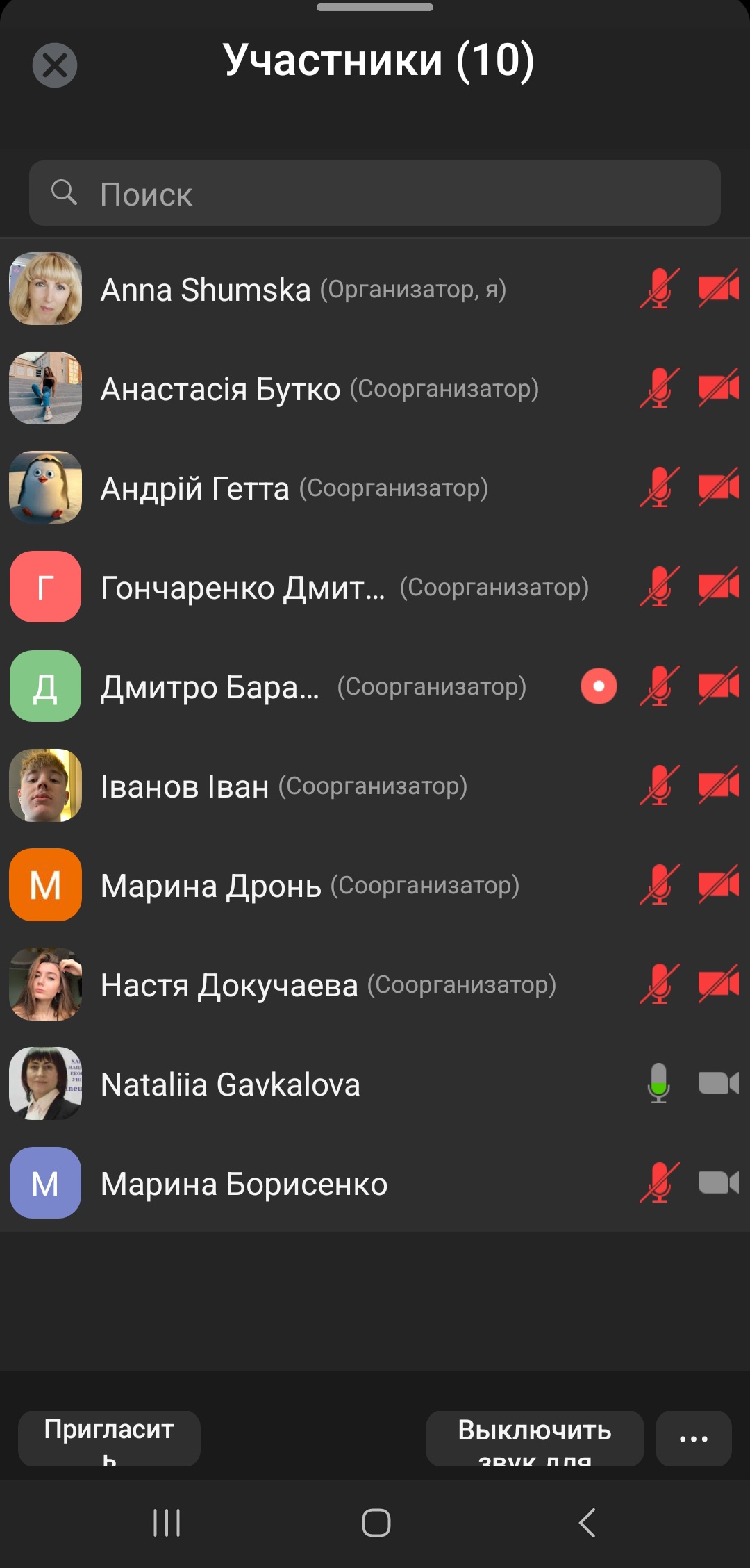Open Анастасія Бутко participant row
750x1568 pixels.
(x=319, y=389)
